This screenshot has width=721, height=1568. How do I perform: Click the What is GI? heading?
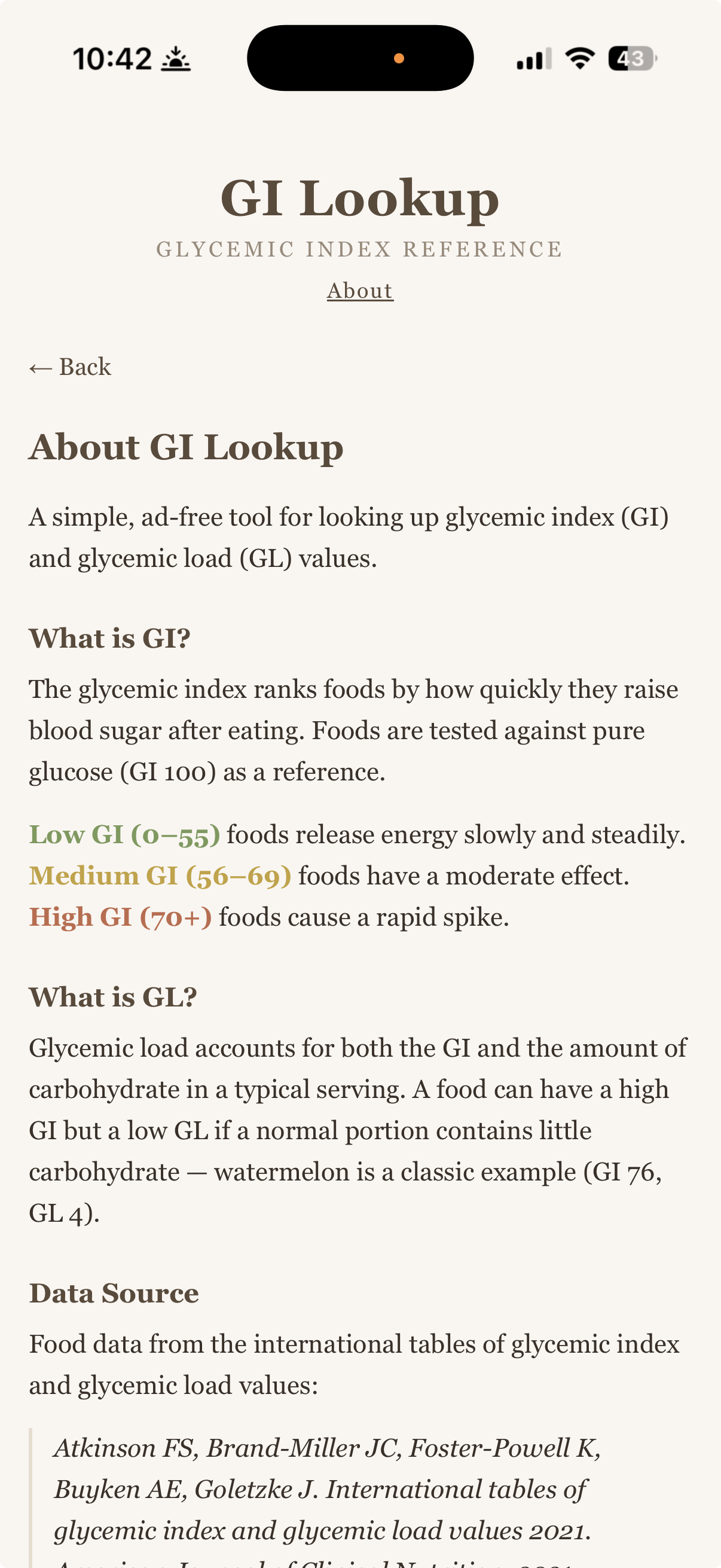pos(110,638)
